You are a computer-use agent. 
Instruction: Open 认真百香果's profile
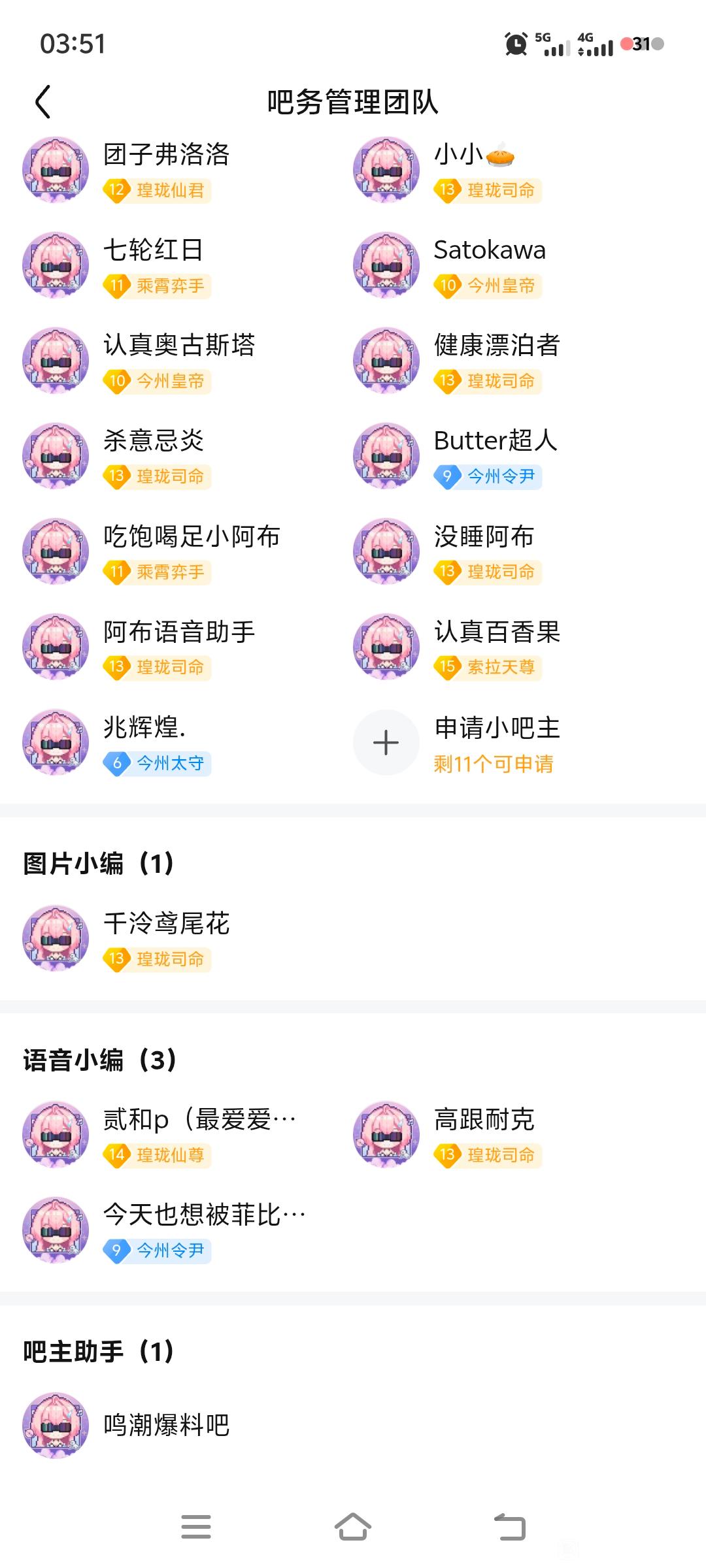(x=497, y=632)
